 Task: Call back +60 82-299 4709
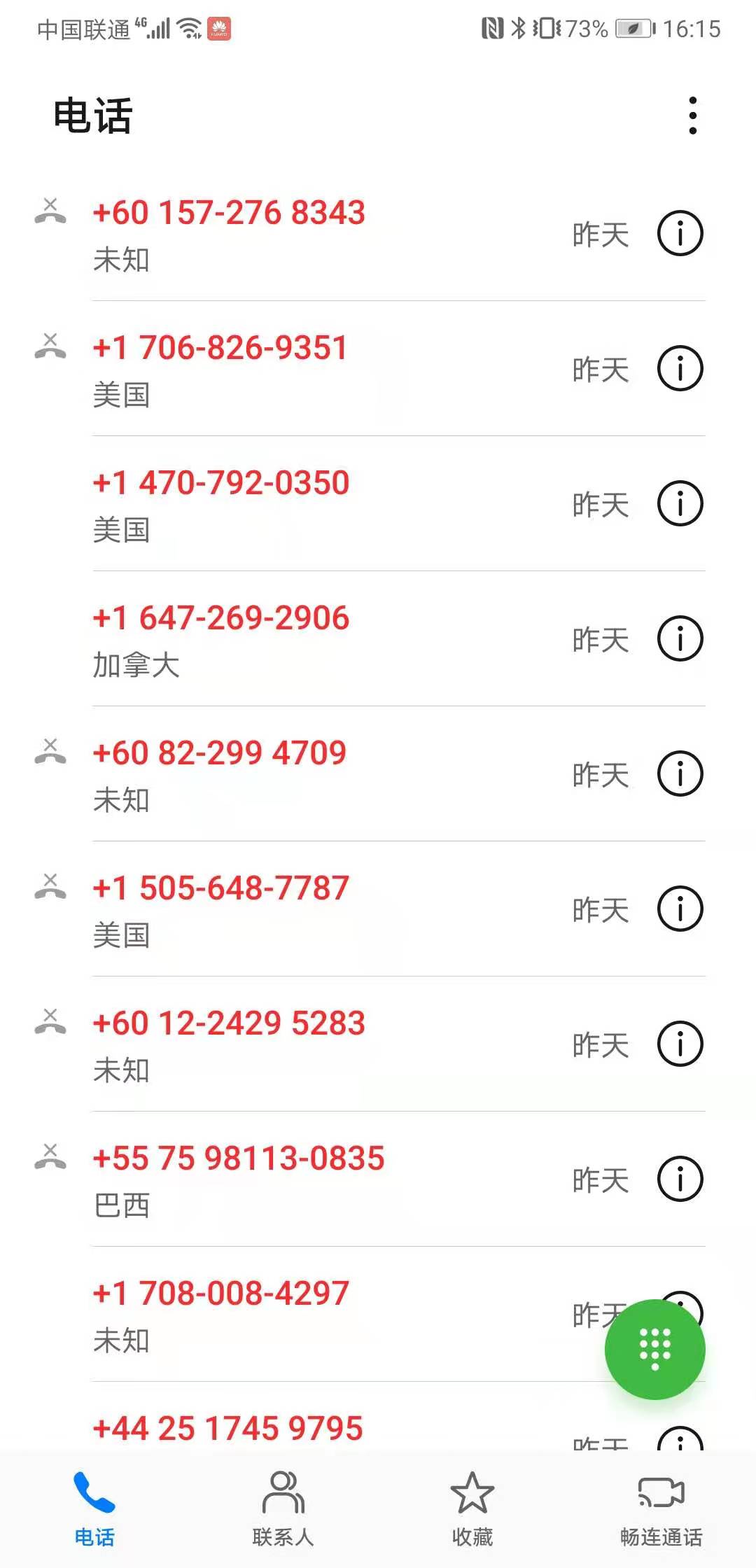[219, 754]
